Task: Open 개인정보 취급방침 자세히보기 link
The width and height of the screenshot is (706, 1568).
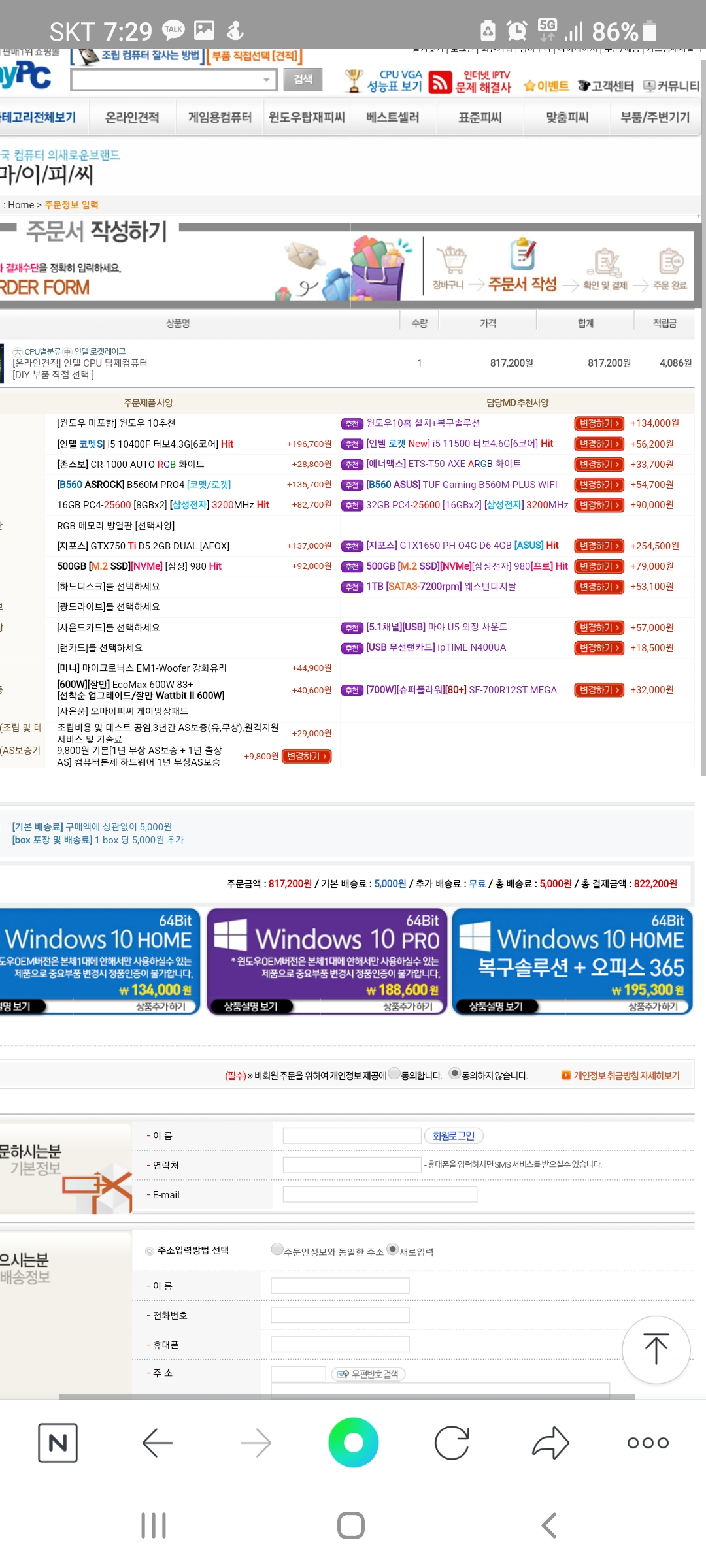Action: pos(620,1075)
